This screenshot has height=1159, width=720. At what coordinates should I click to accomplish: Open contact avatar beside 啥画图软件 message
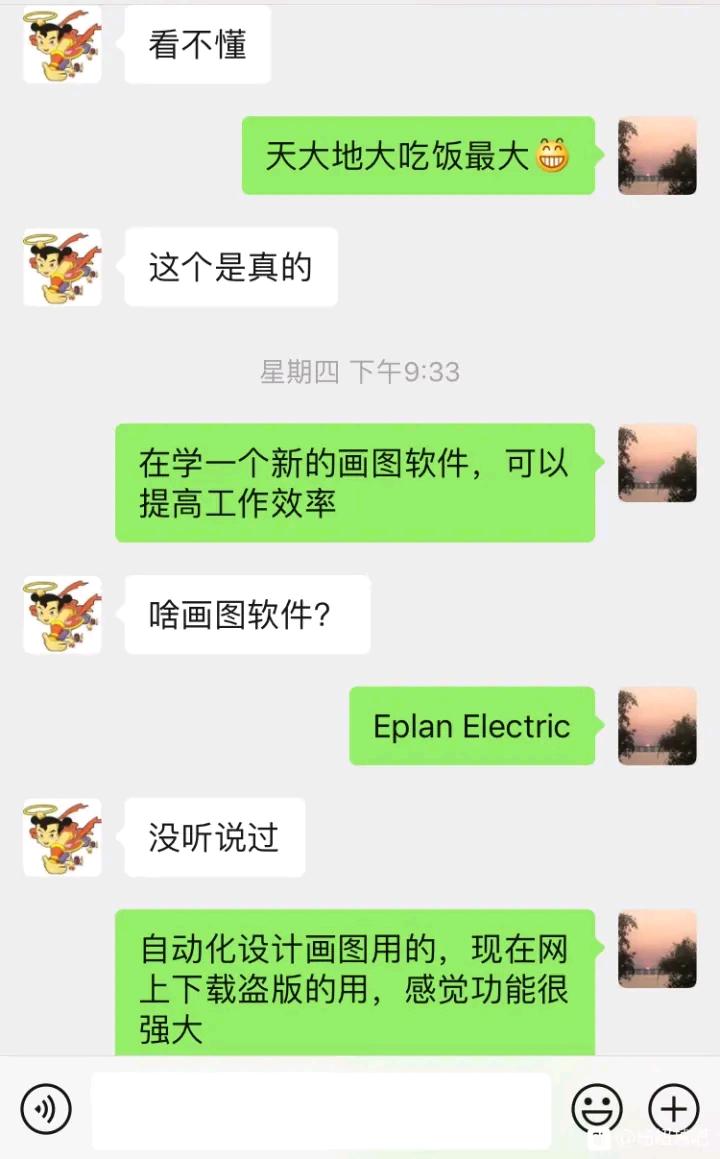(x=62, y=615)
